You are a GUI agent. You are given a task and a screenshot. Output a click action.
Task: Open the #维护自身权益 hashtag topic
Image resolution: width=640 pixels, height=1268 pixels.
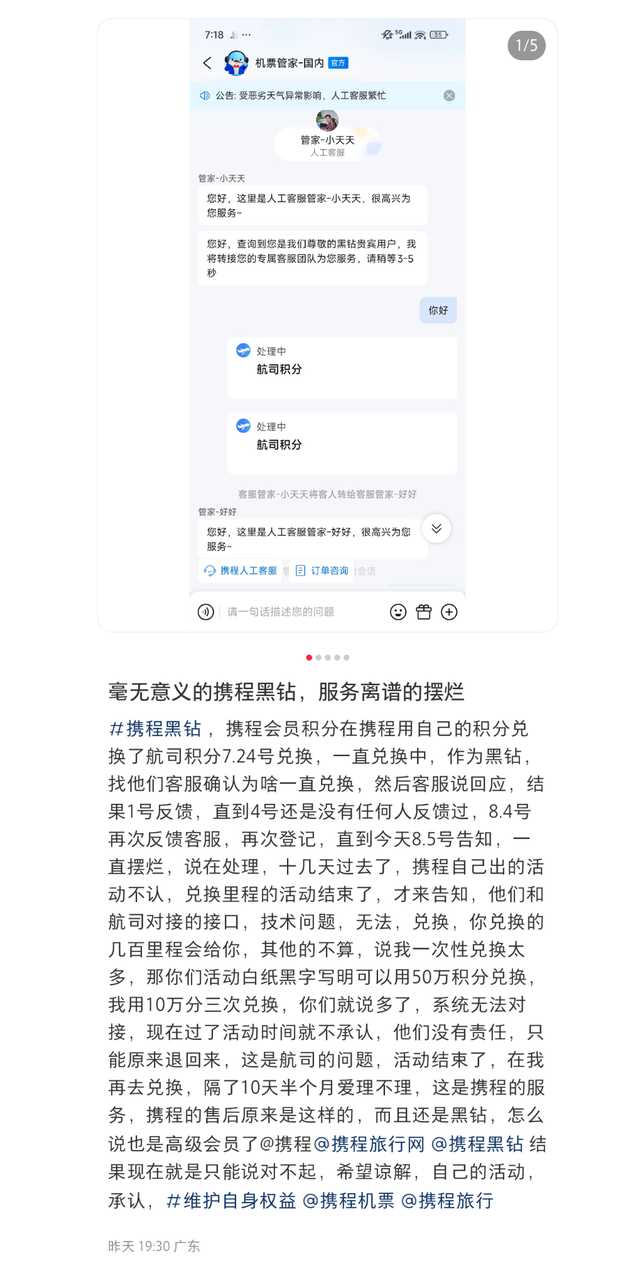(x=231, y=1201)
